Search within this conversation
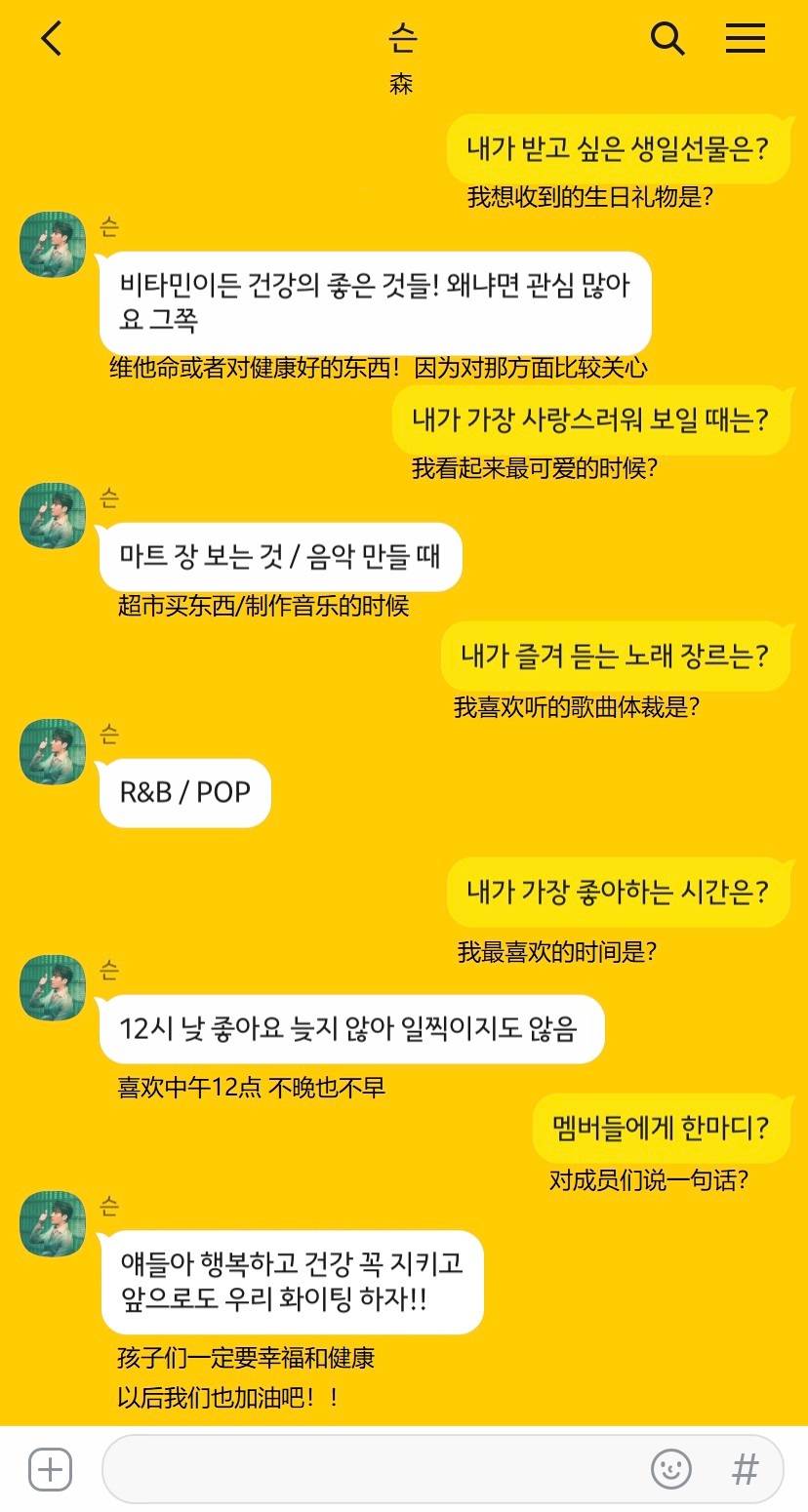 667,39
